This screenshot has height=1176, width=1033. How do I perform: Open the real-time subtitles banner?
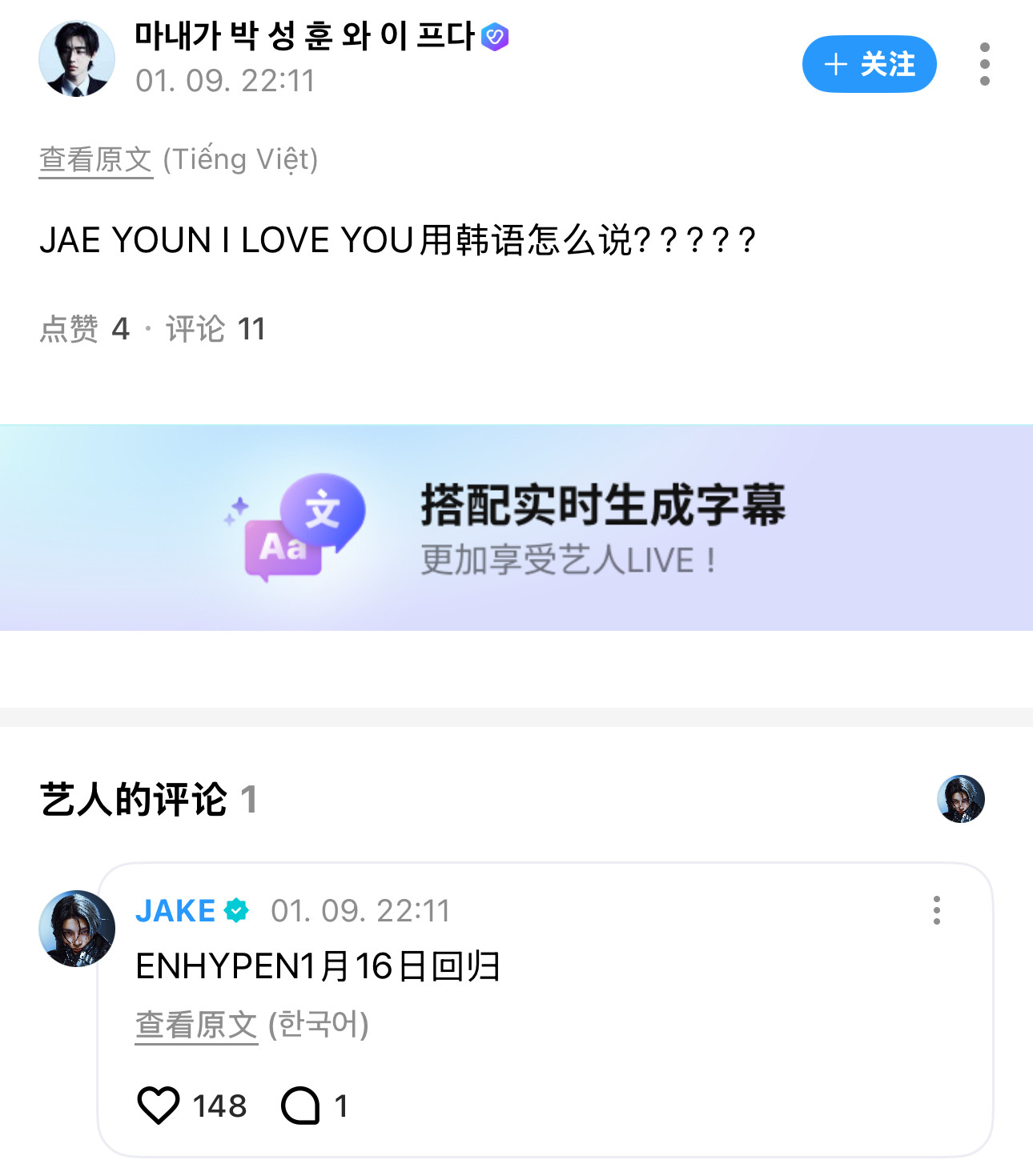[x=516, y=528]
